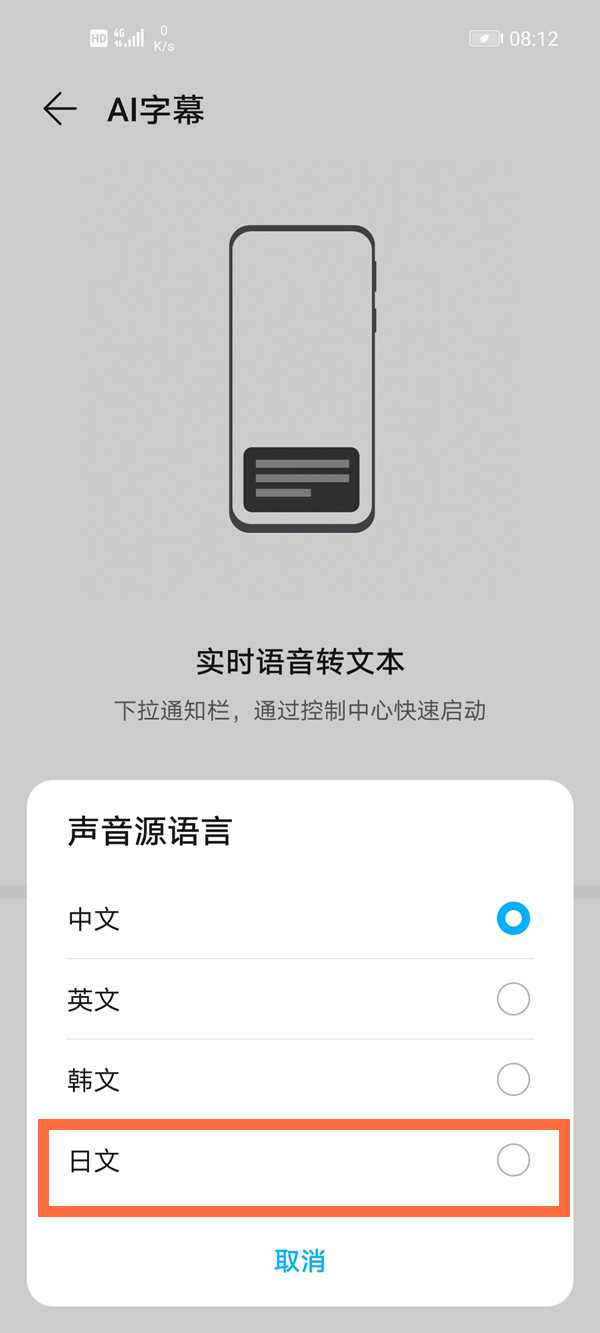The width and height of the screenshot is (600, 1333).
Task: Go back from AI字幕 page
Action: (x=60, y=109)
